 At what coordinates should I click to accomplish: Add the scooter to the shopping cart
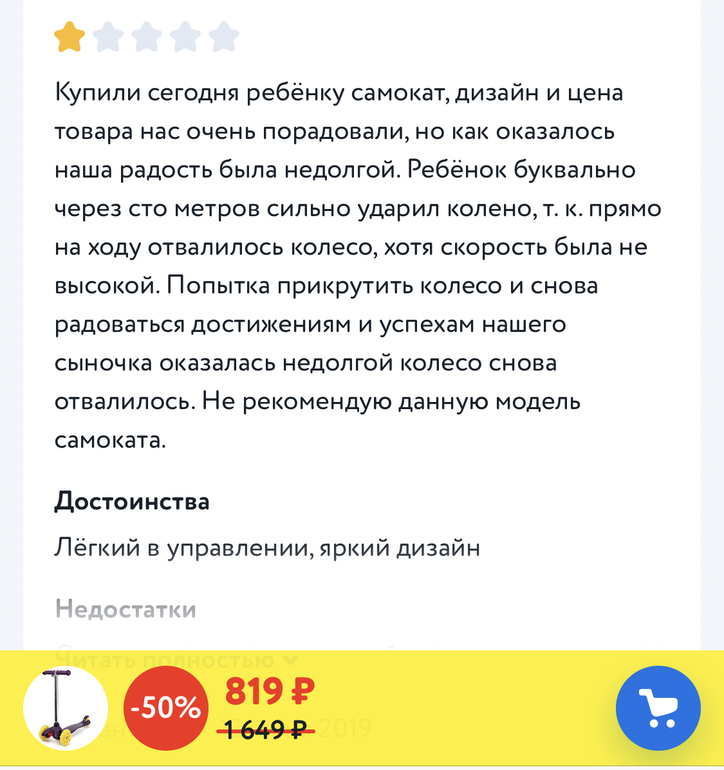pos(658,708)
